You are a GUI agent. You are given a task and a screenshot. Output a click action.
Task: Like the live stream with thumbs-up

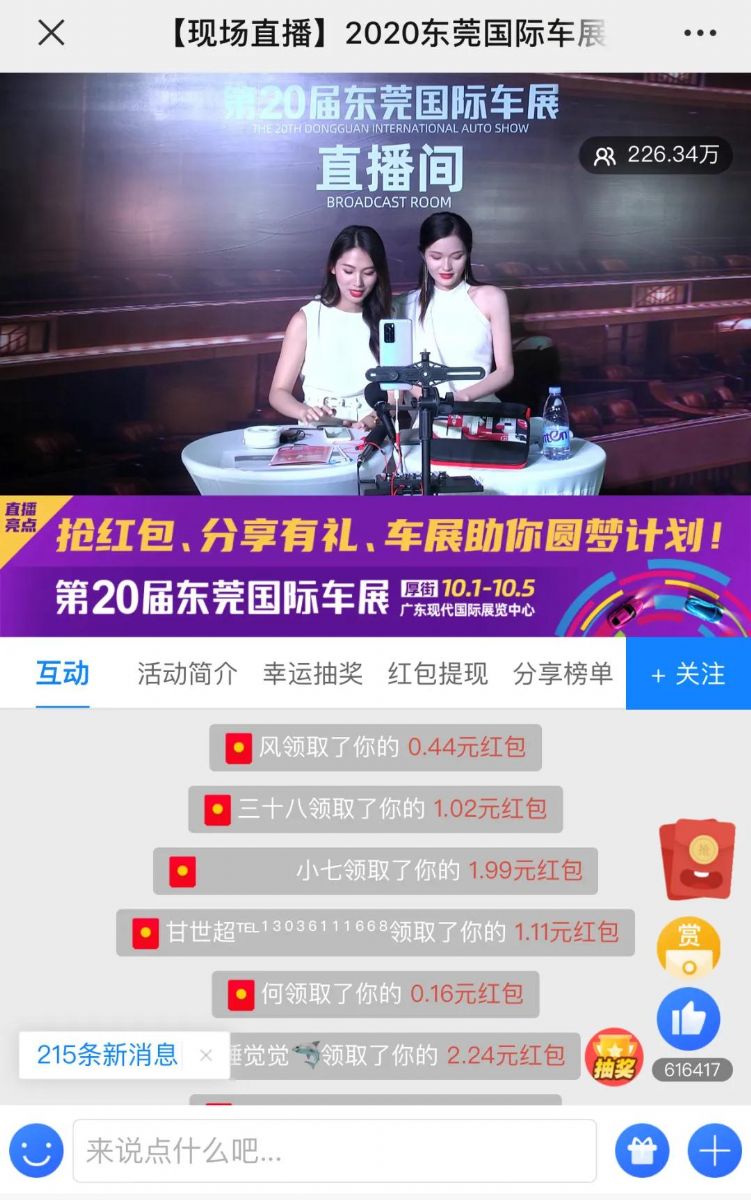[x=688, y=1019]
